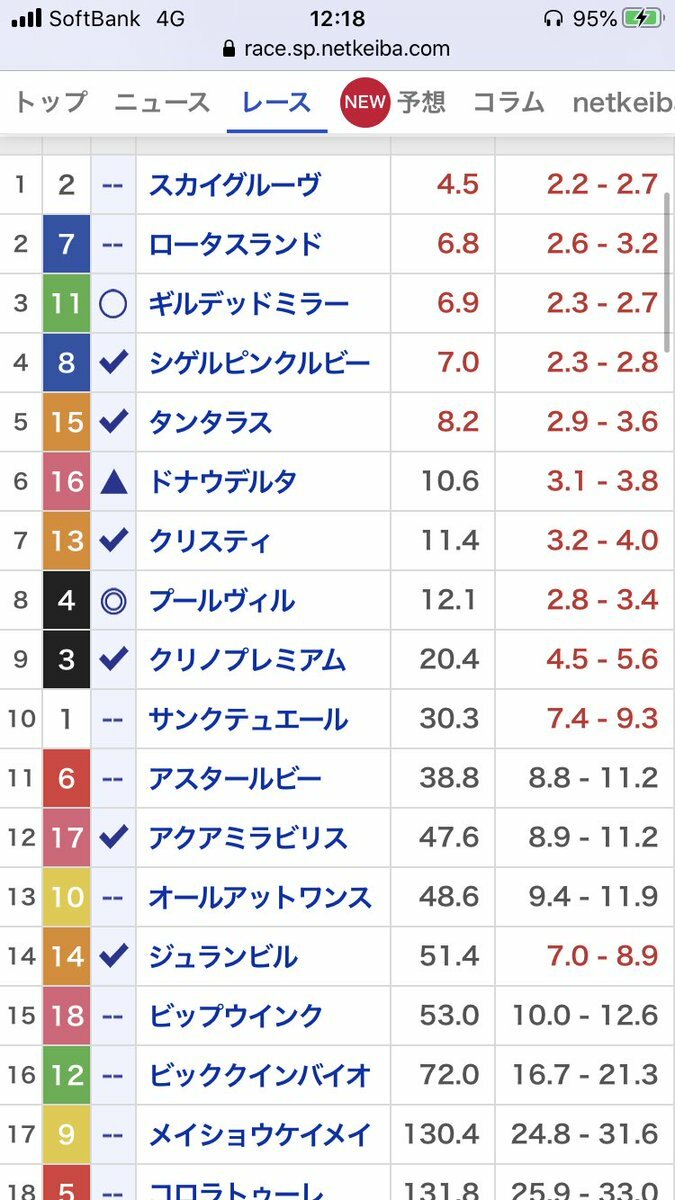Image resolution: width=675 pixels, height=1200 pixels.
Task: Open シゲルピンクルビー horse link
Action: (x=259, y=363)
